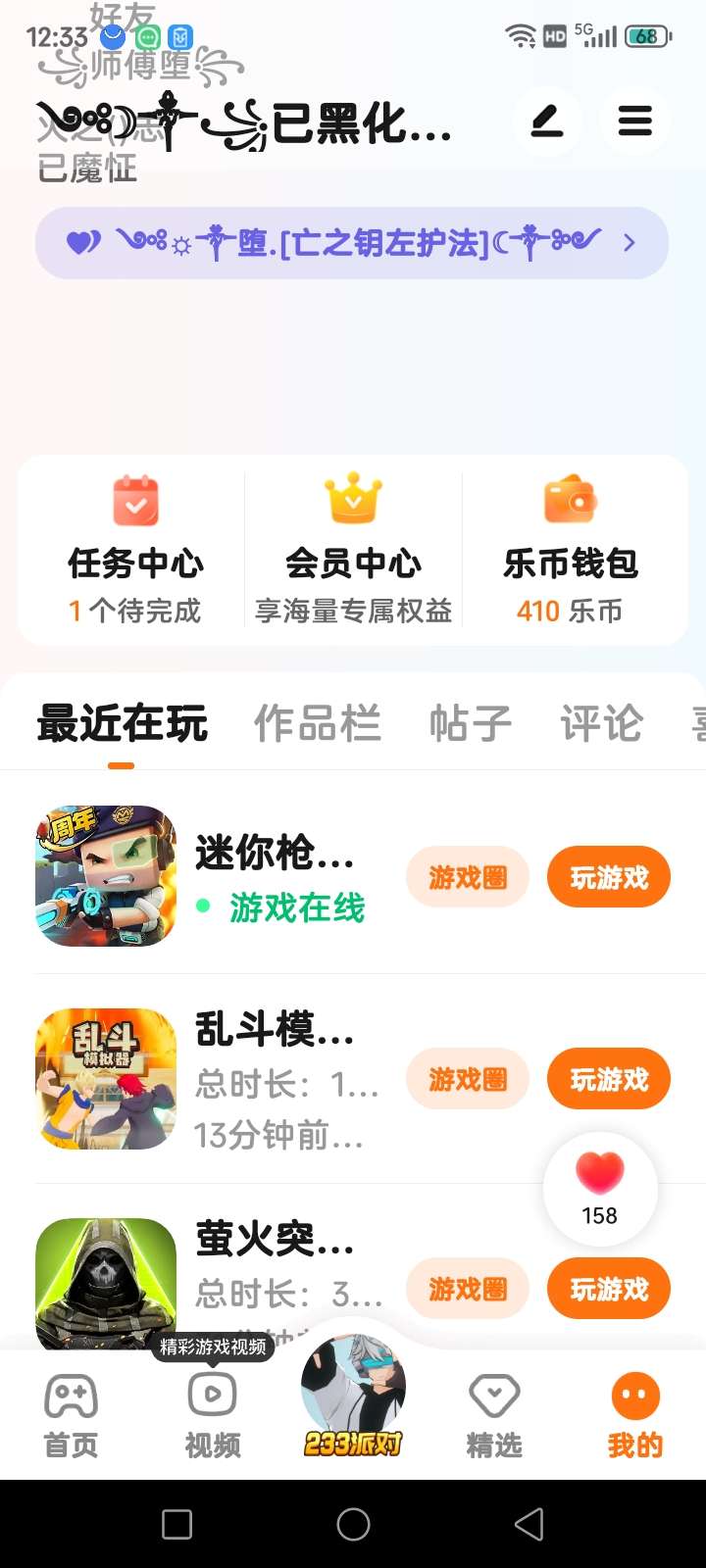The width and height of the screenshot is (706, 1568).
Task: Tap 玩游戏 for 迷你枪 game
Action: (x=609, y=877)
